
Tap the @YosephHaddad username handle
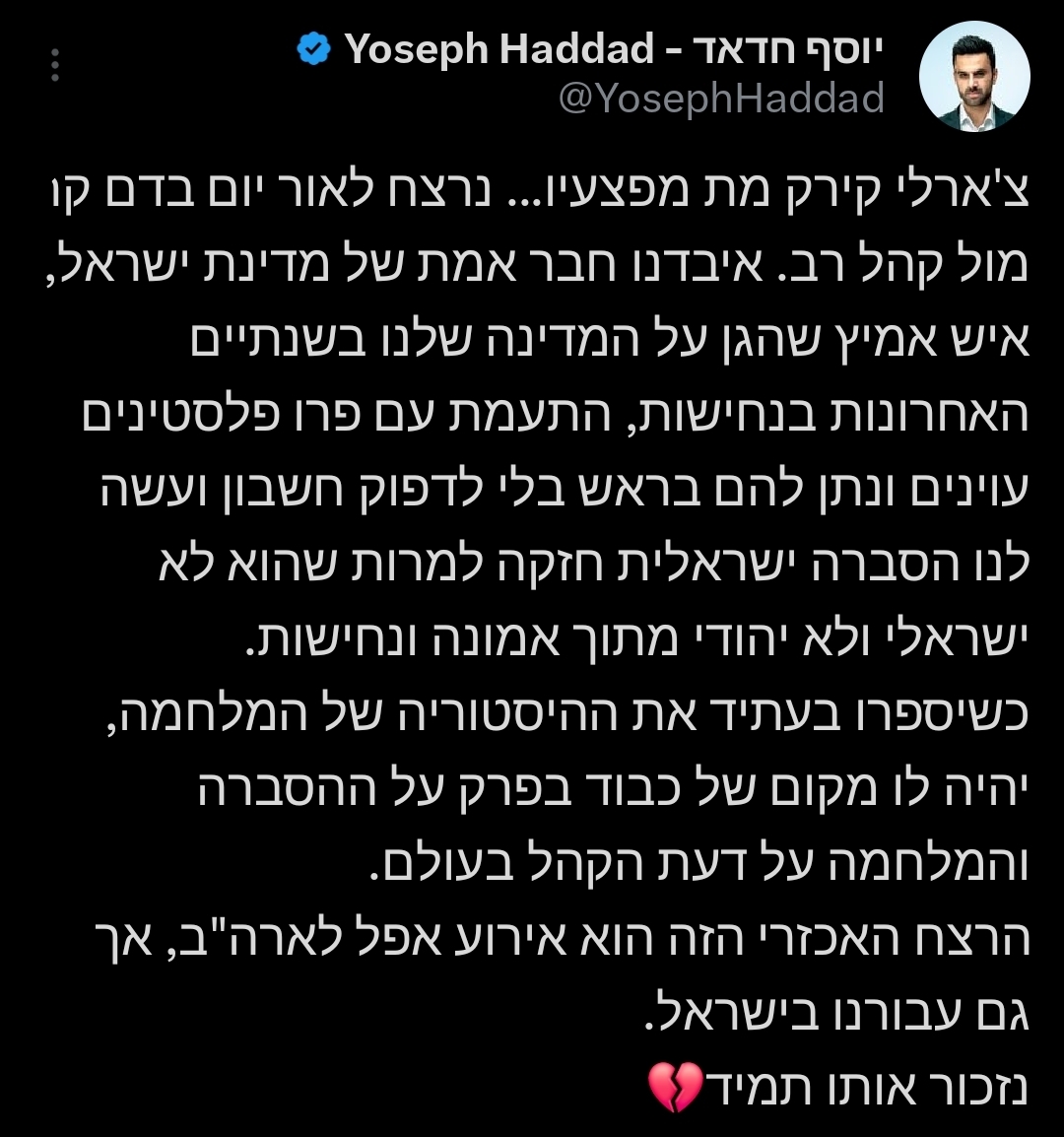tap(720, 98)
